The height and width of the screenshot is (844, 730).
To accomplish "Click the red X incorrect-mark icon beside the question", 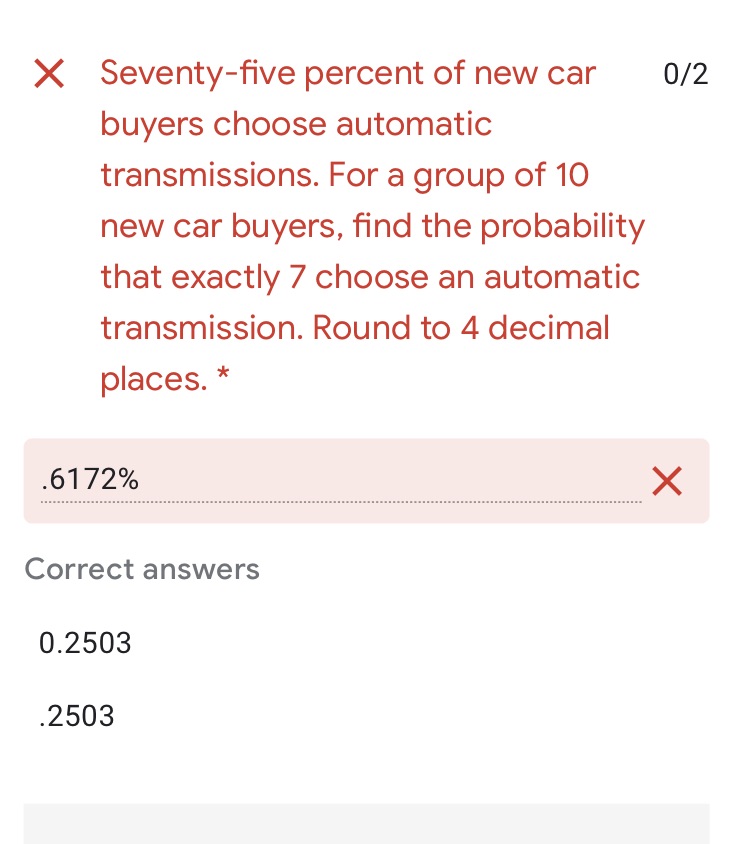I will (48, 74).
